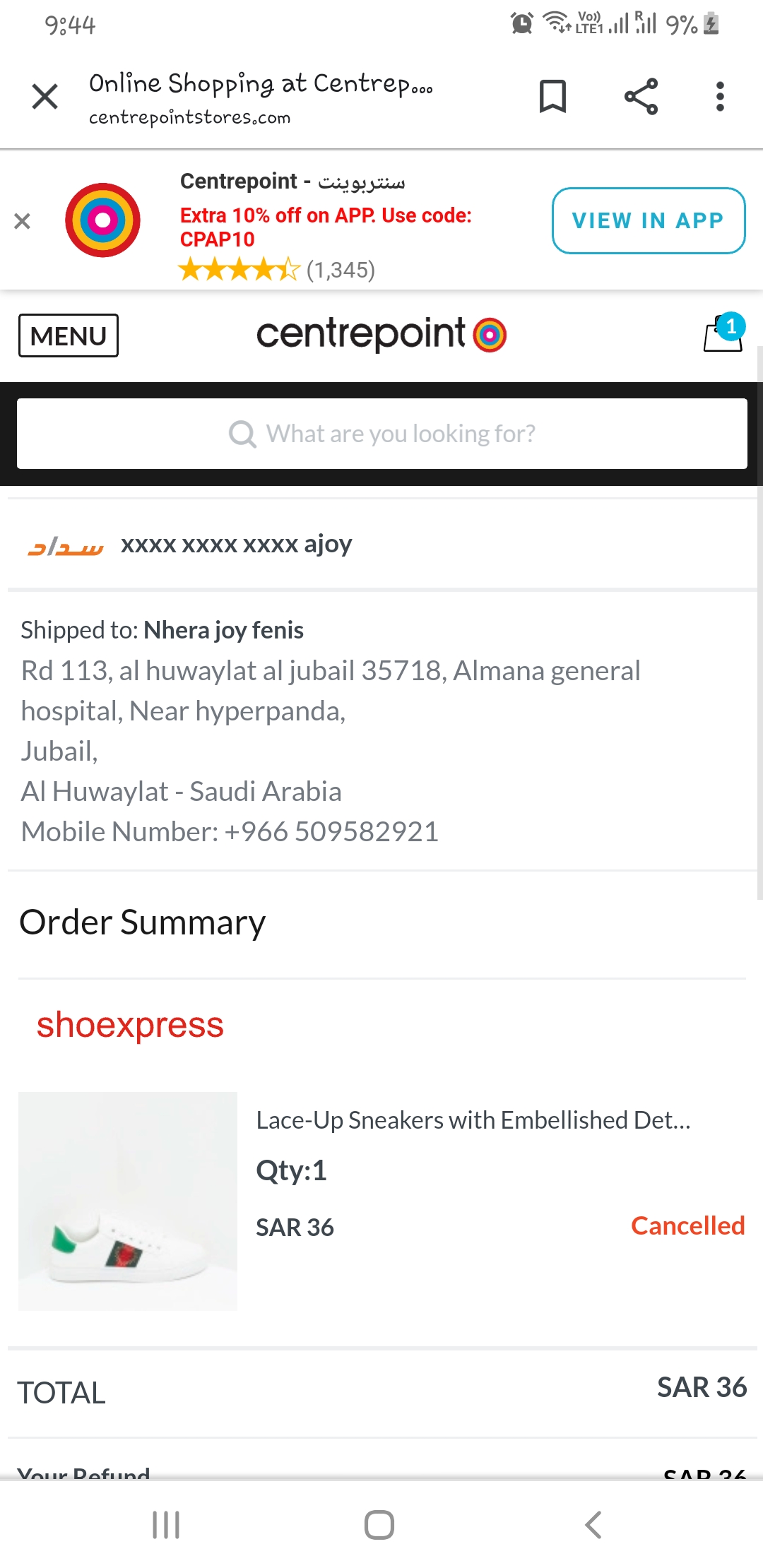Open the MENU drawer
763x1568 pixels.
[x=69, y=335]
